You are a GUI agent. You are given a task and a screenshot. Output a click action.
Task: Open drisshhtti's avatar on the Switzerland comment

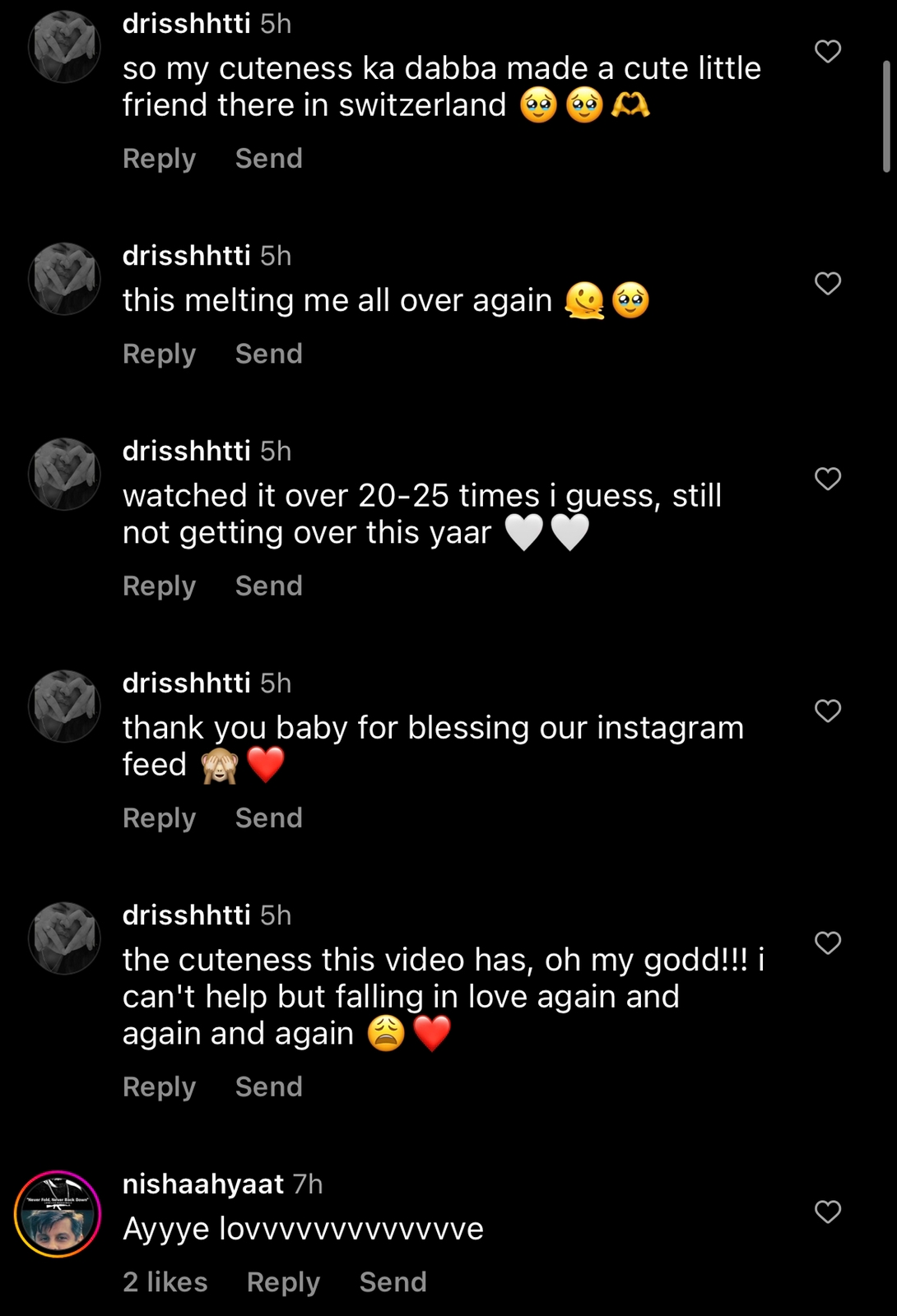[64, 47]
